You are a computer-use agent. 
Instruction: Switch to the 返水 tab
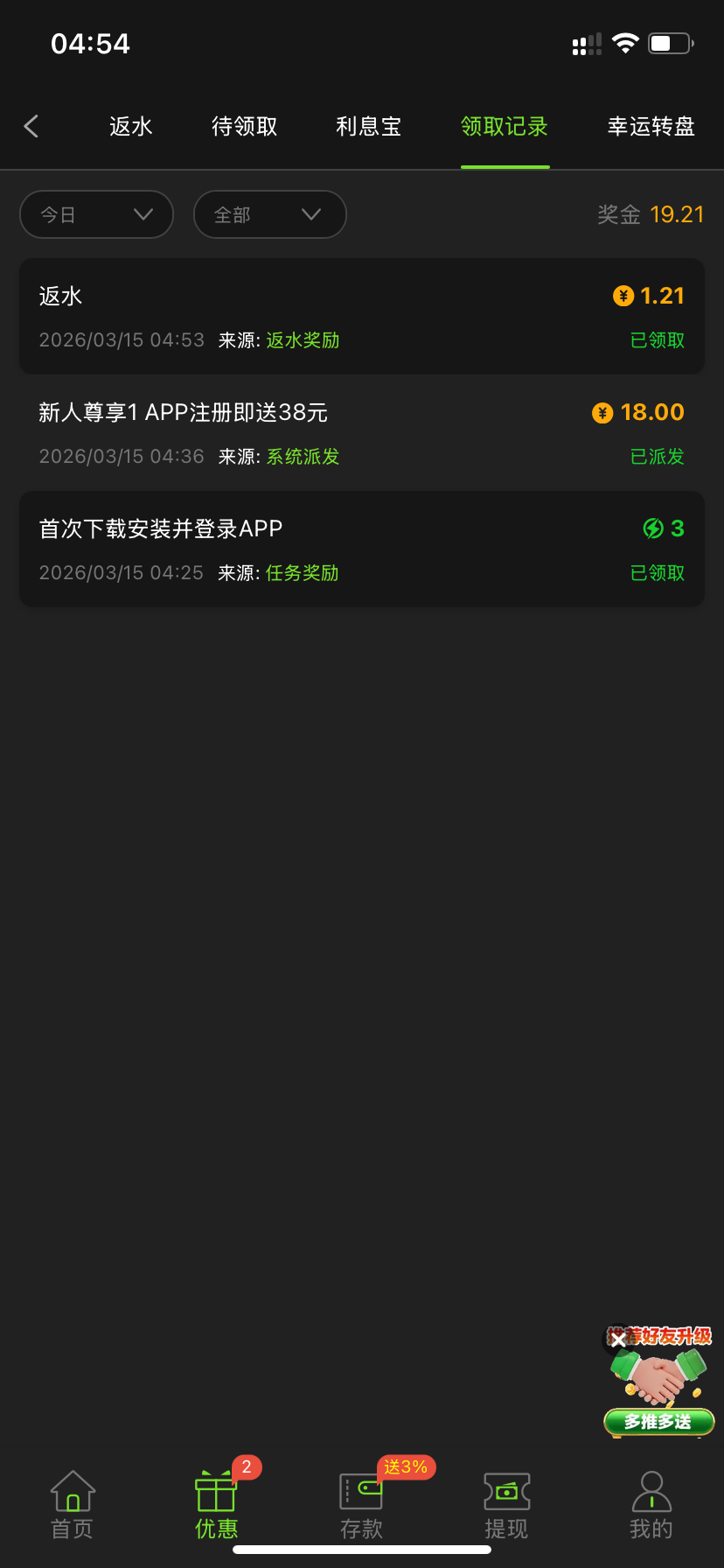131,127
